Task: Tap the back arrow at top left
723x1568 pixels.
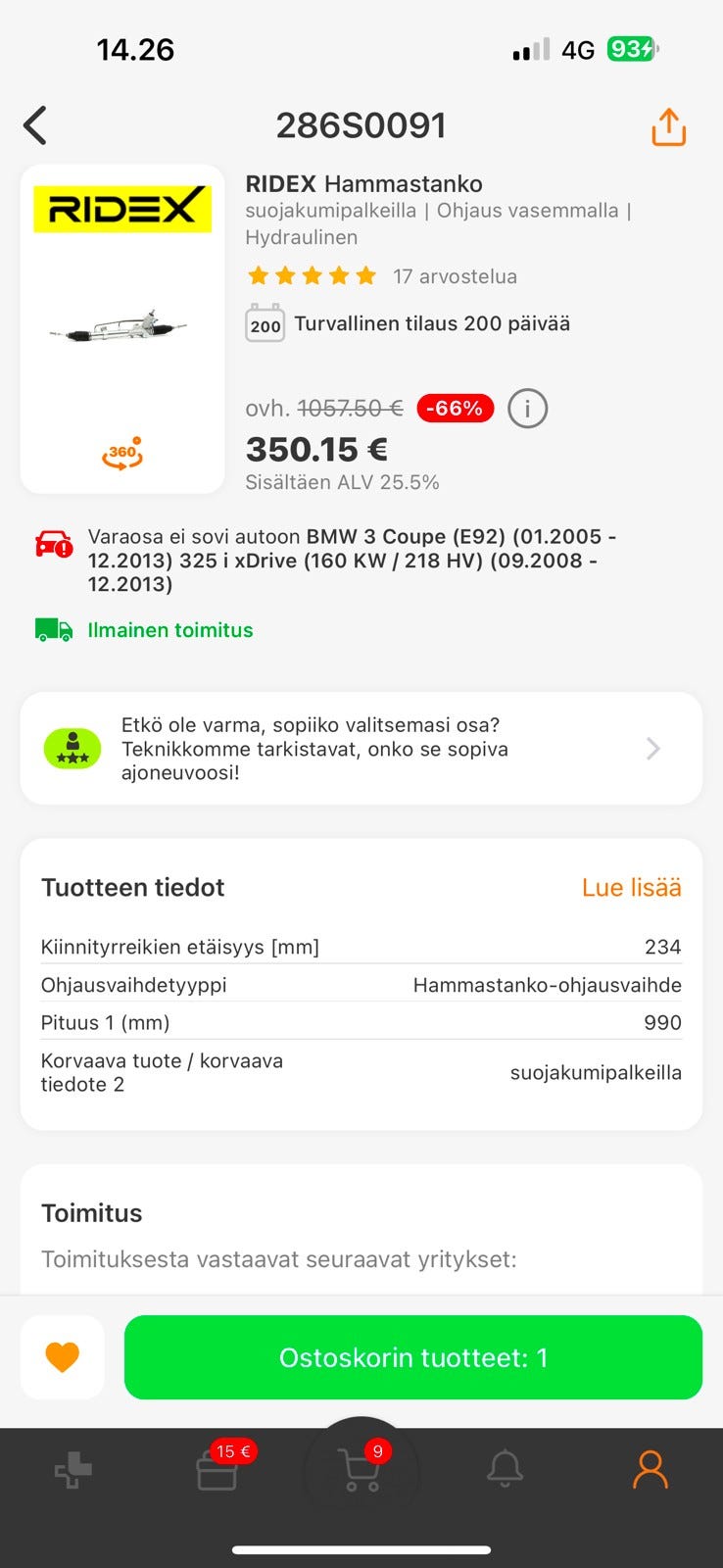Action: pyautogui.click(x=35, y=125)
